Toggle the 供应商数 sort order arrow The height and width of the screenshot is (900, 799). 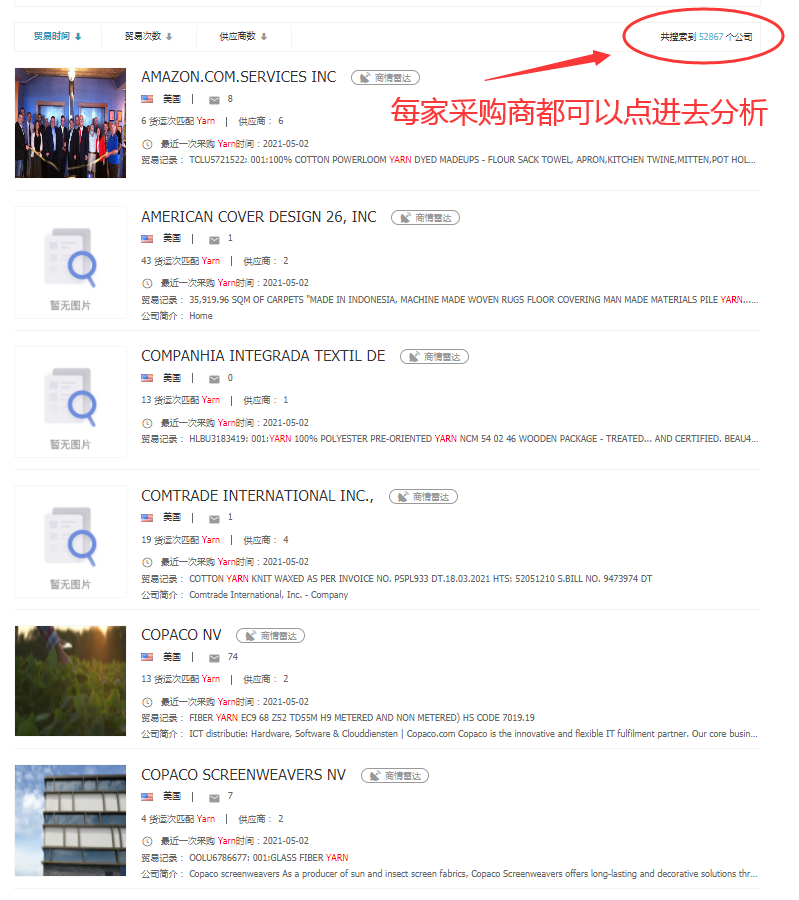(264, 37)
